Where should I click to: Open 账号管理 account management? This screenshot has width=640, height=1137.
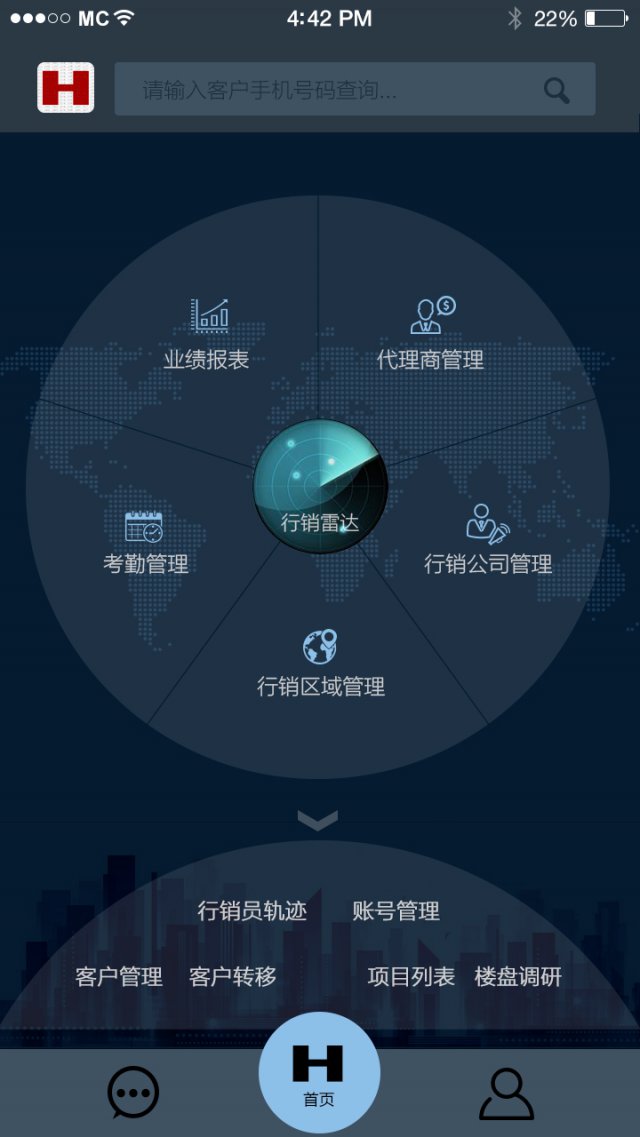pos(396,911)
